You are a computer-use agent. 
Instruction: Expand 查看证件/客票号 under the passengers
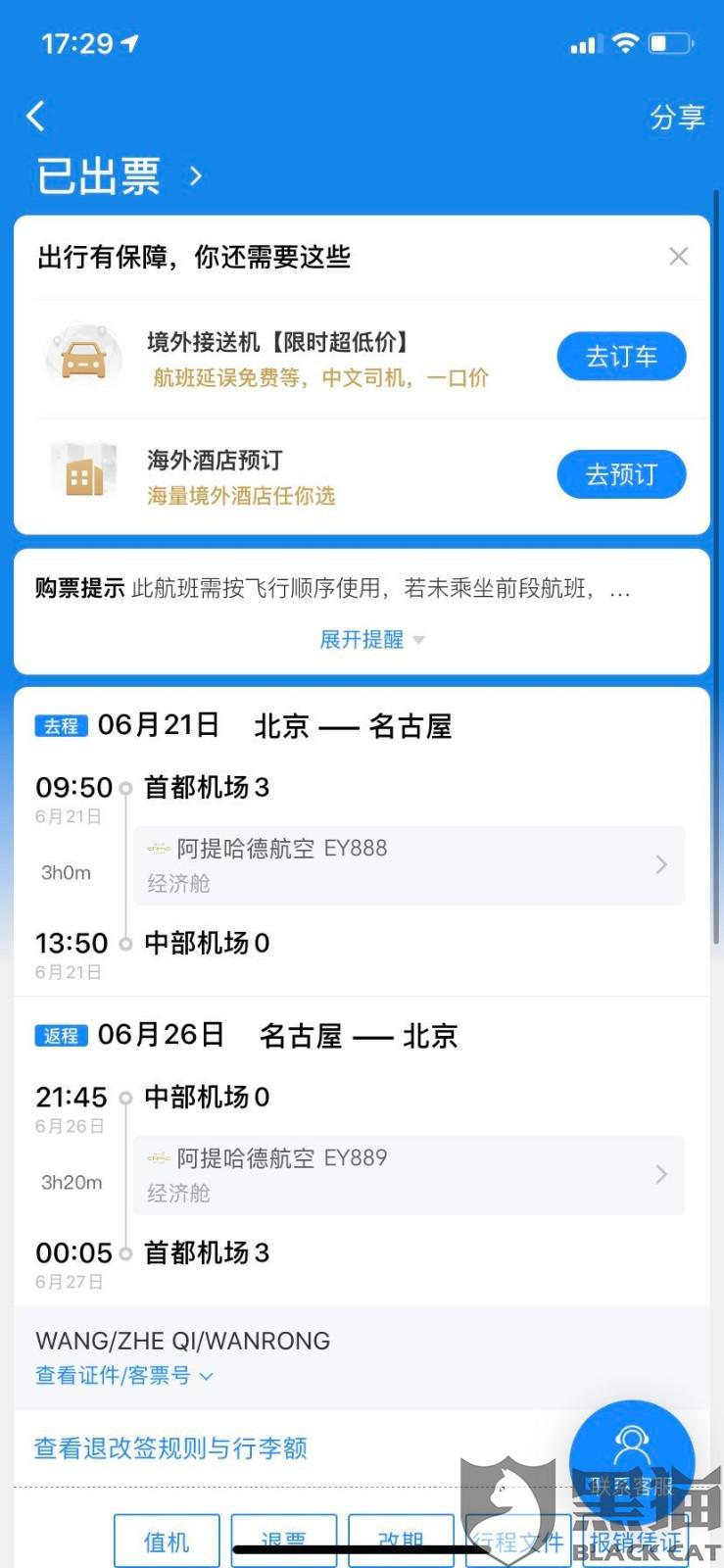123,1376
